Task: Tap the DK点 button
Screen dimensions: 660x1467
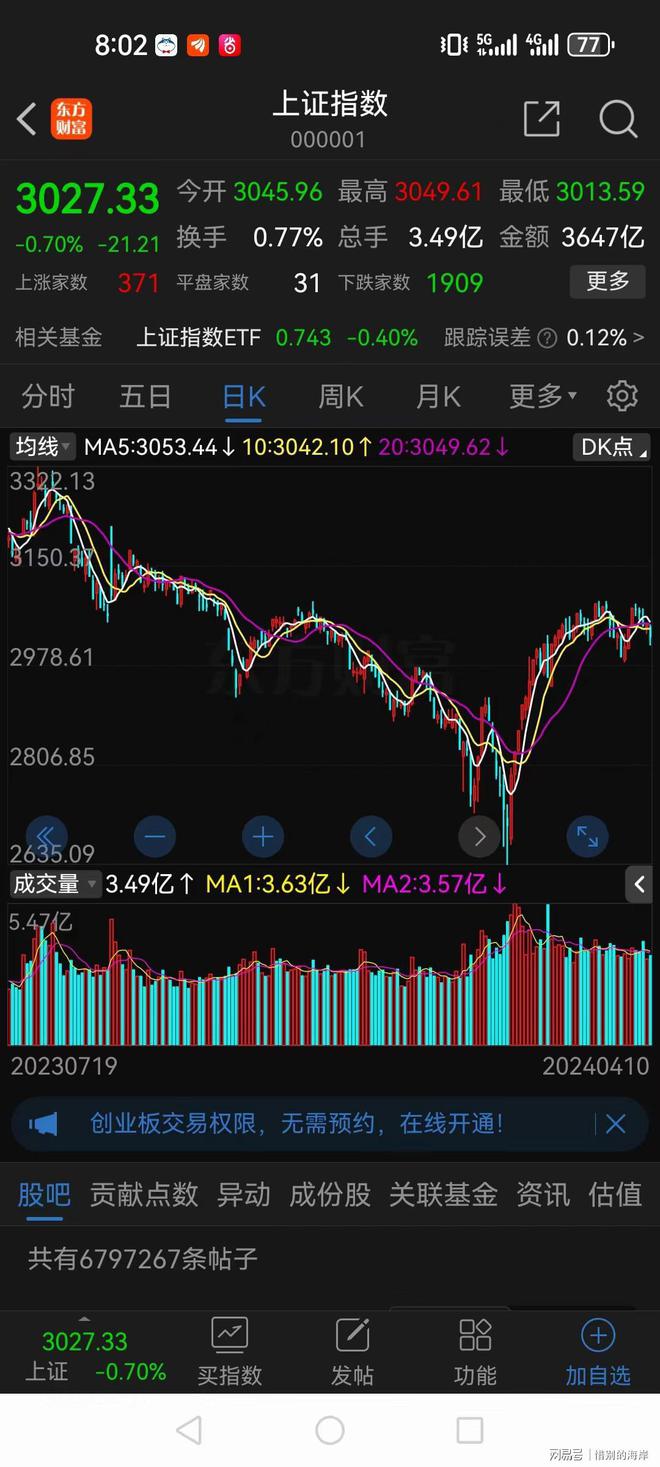Action: tap(613, 447)
